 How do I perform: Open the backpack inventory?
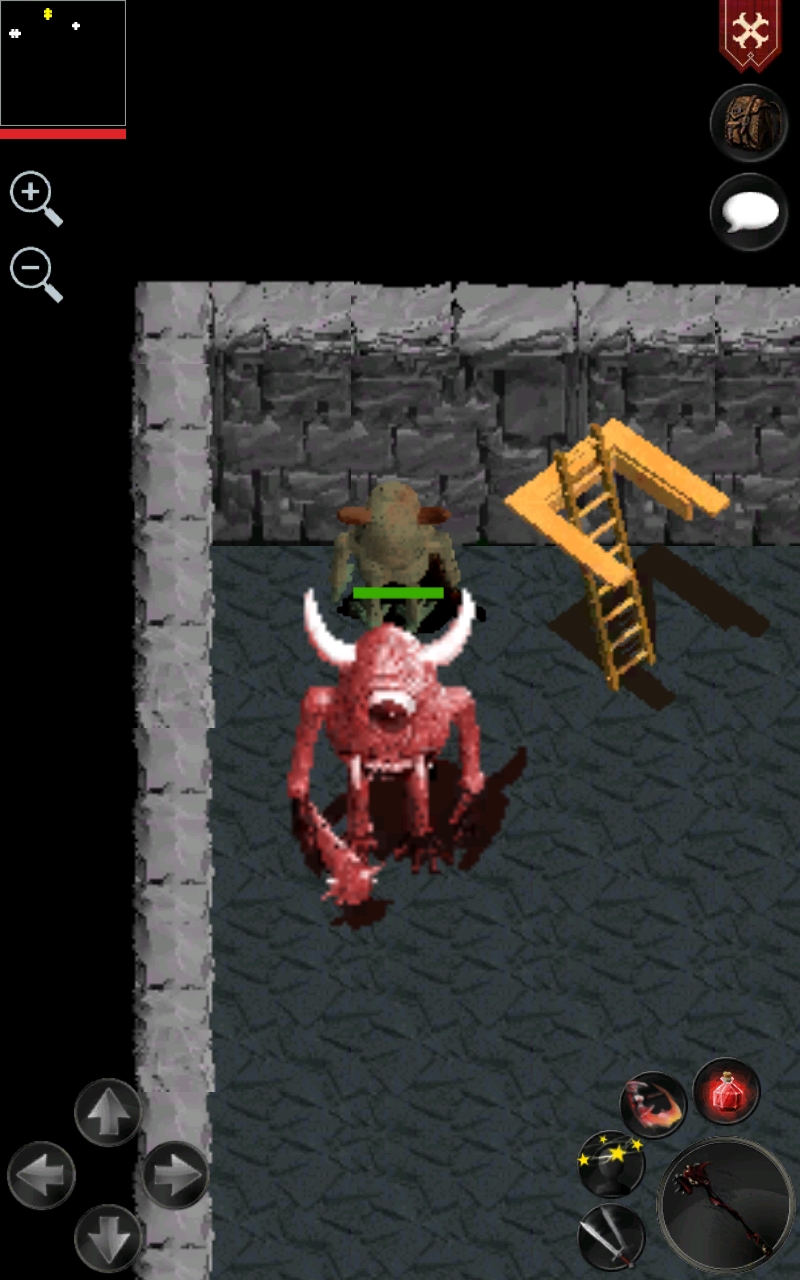pos(748,122)
